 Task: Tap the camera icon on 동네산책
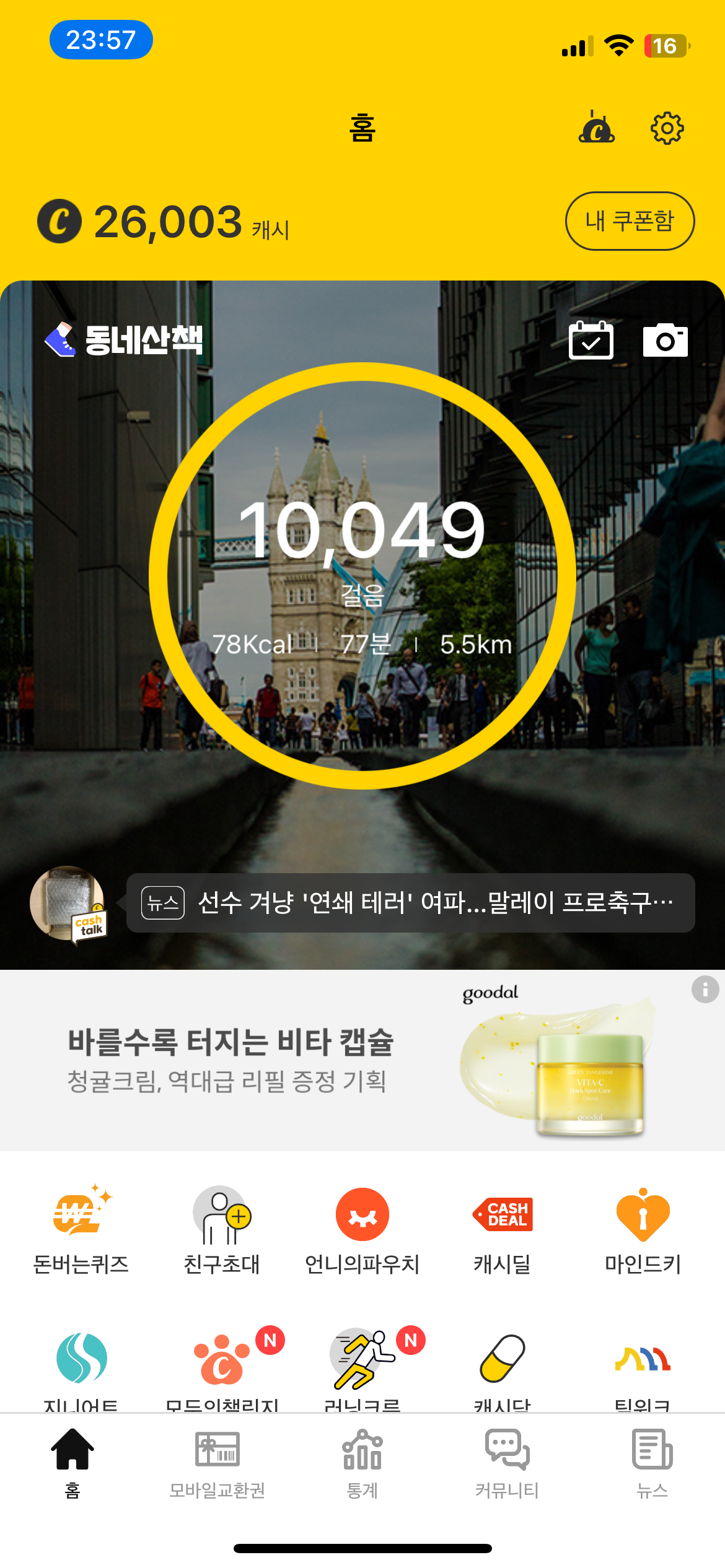click(665, 340)
